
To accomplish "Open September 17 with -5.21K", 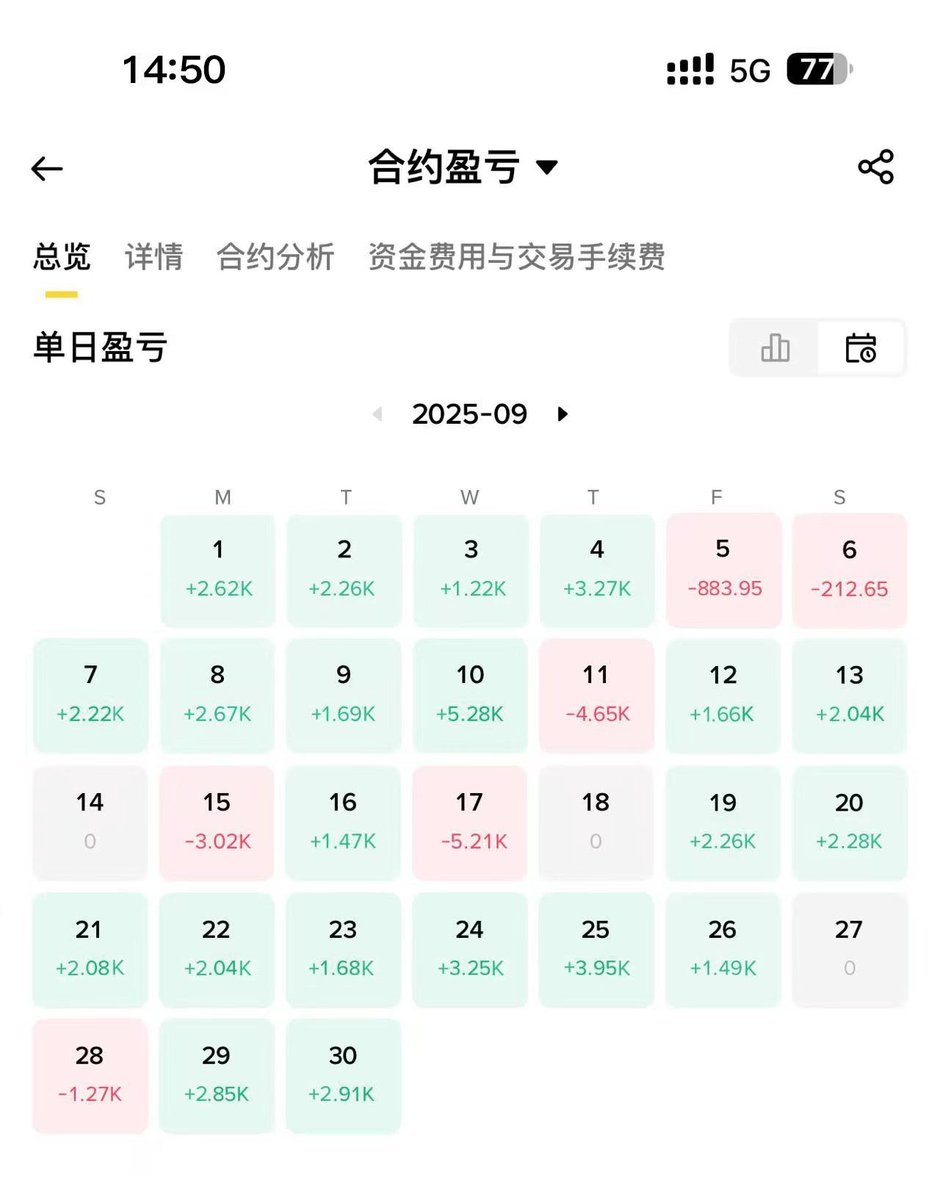I will [470, 822].
